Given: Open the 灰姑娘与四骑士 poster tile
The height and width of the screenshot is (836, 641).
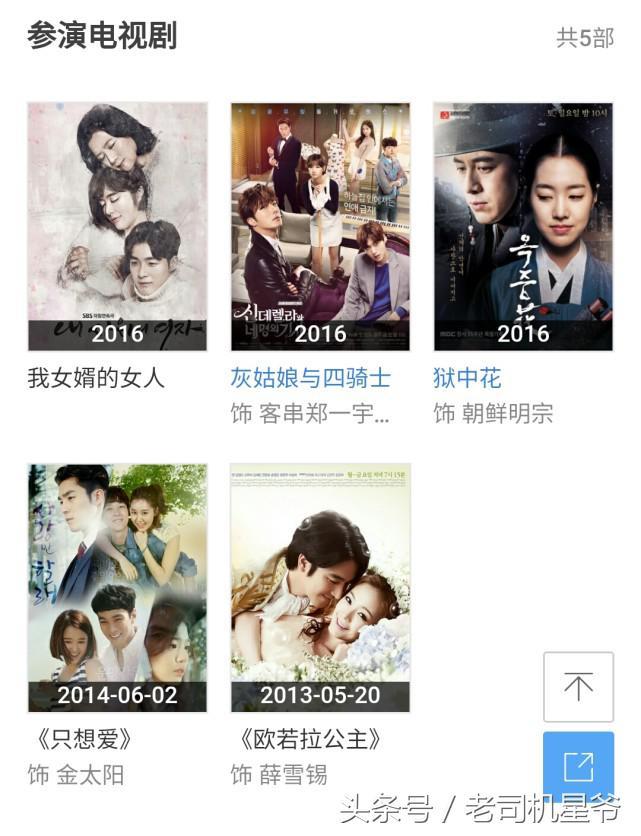Looking at the screenshot, I should pos(320,226).
